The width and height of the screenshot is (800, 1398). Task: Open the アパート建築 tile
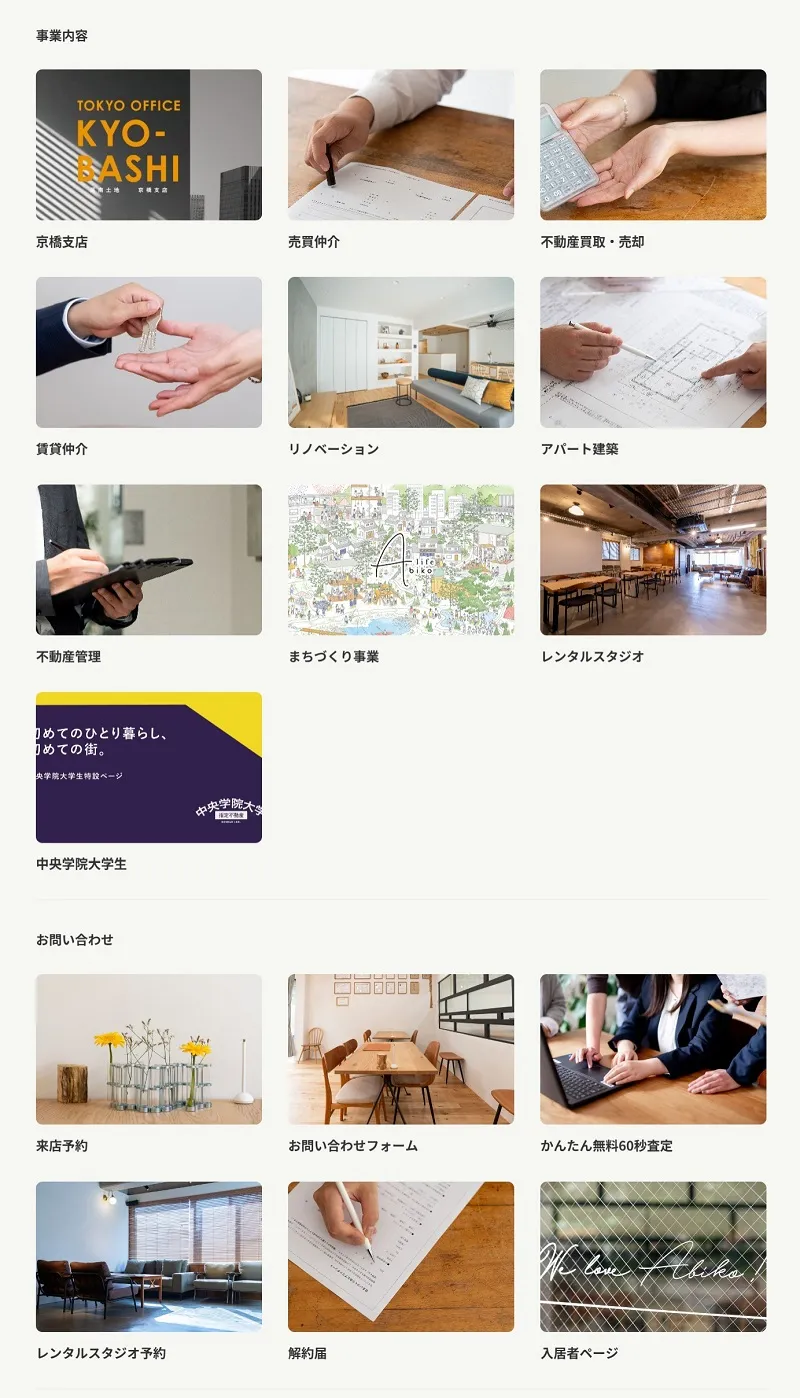653,352
